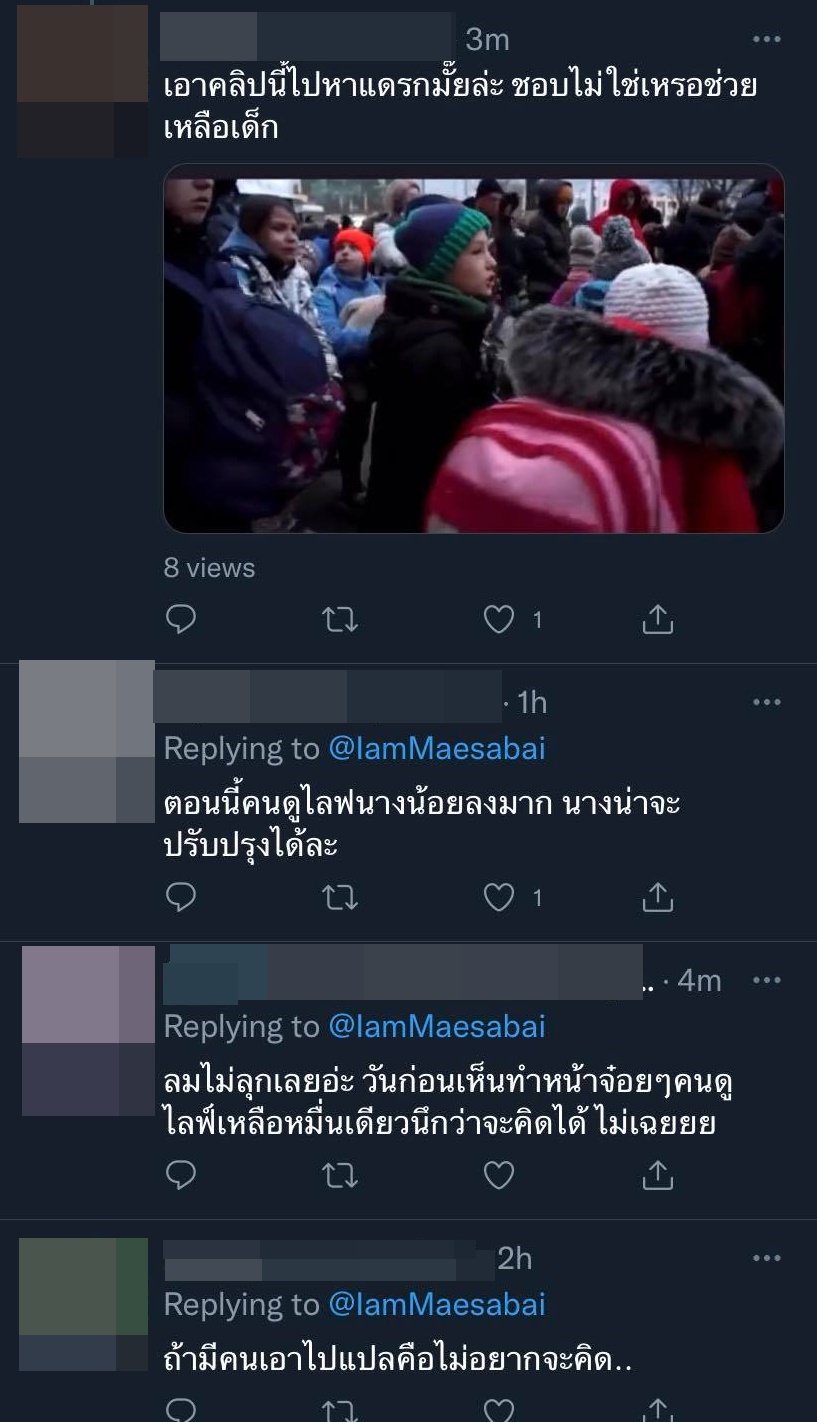Retweet the reply posted 4m ago

click(x=340, y=1175)
